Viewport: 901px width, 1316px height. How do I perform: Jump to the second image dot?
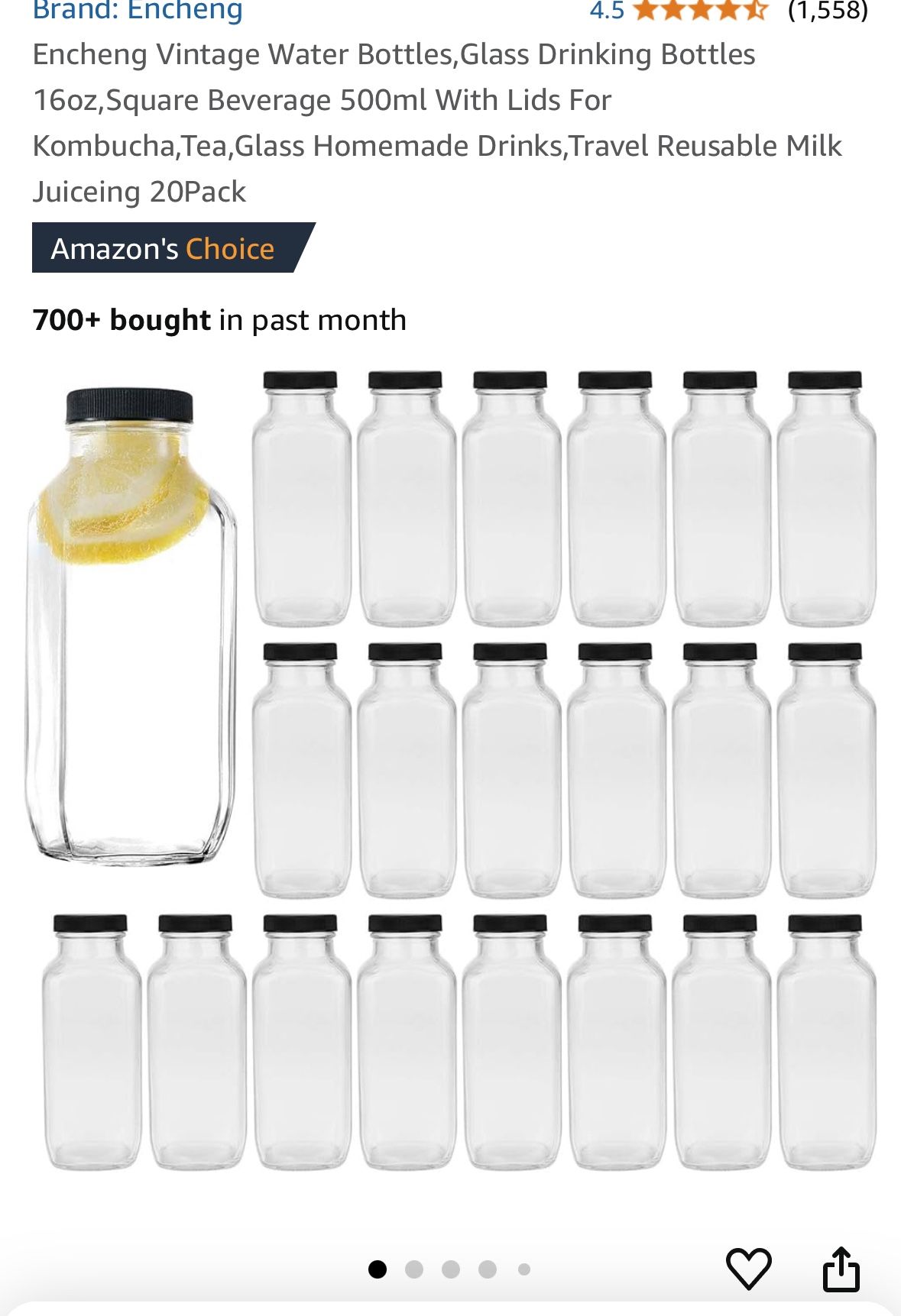point(414,1269)
